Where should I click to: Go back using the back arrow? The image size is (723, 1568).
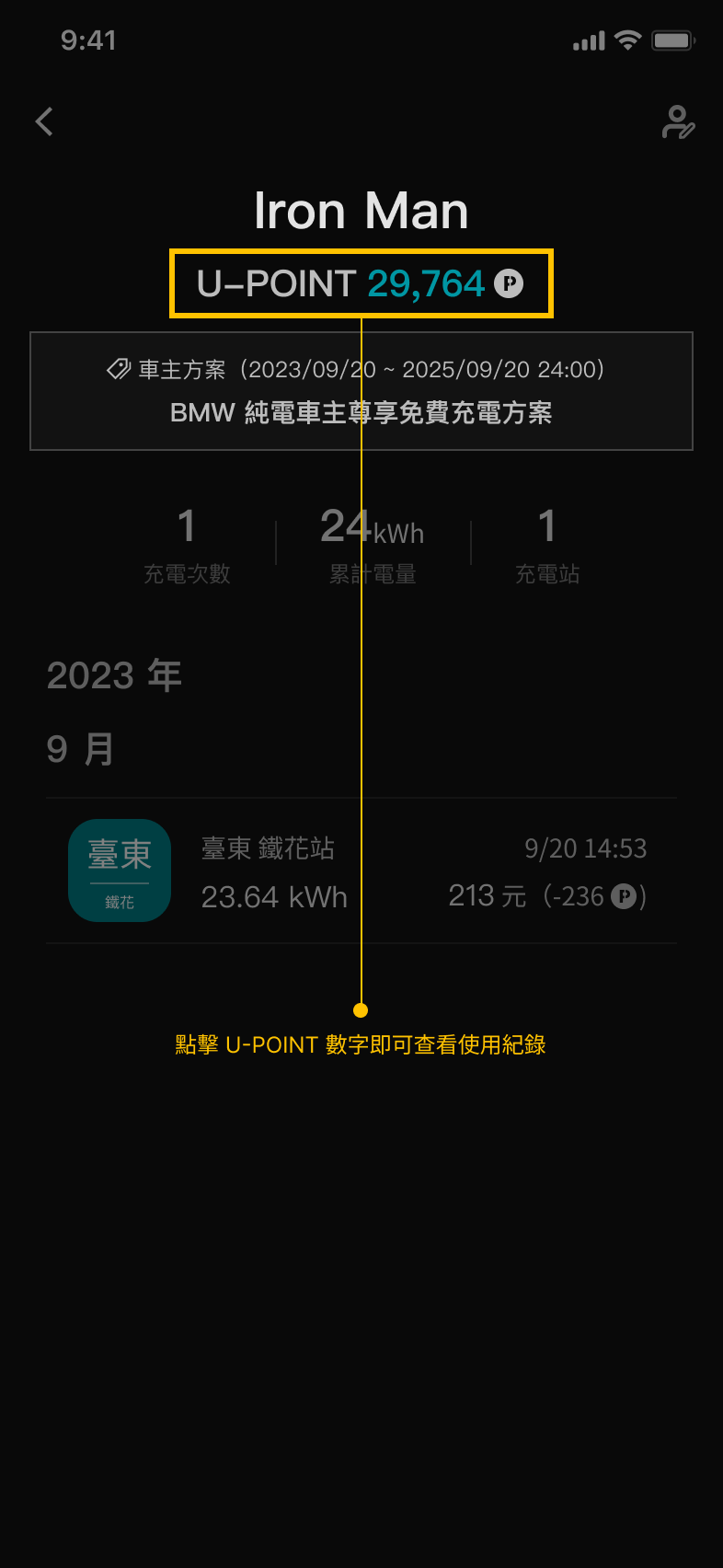[x=44, y=121]
